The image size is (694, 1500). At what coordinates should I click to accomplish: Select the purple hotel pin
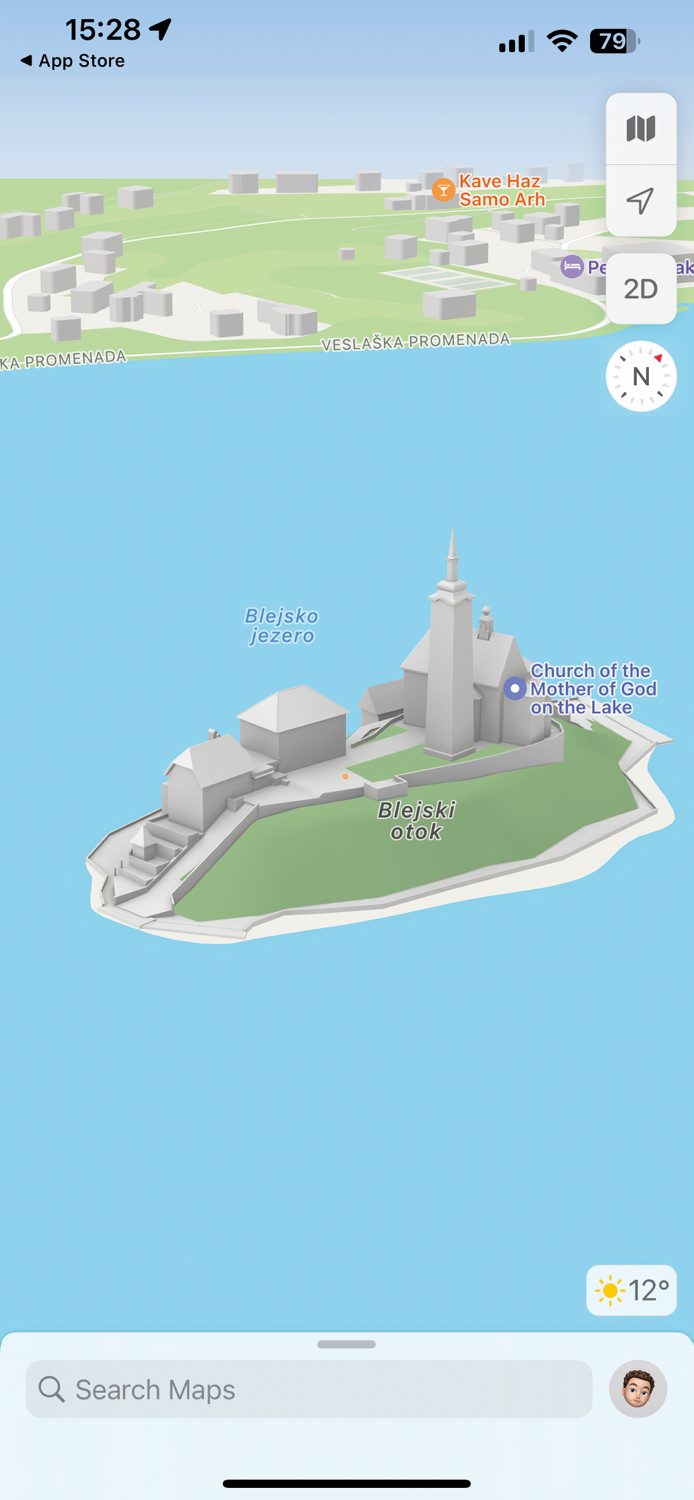point(572,266)
